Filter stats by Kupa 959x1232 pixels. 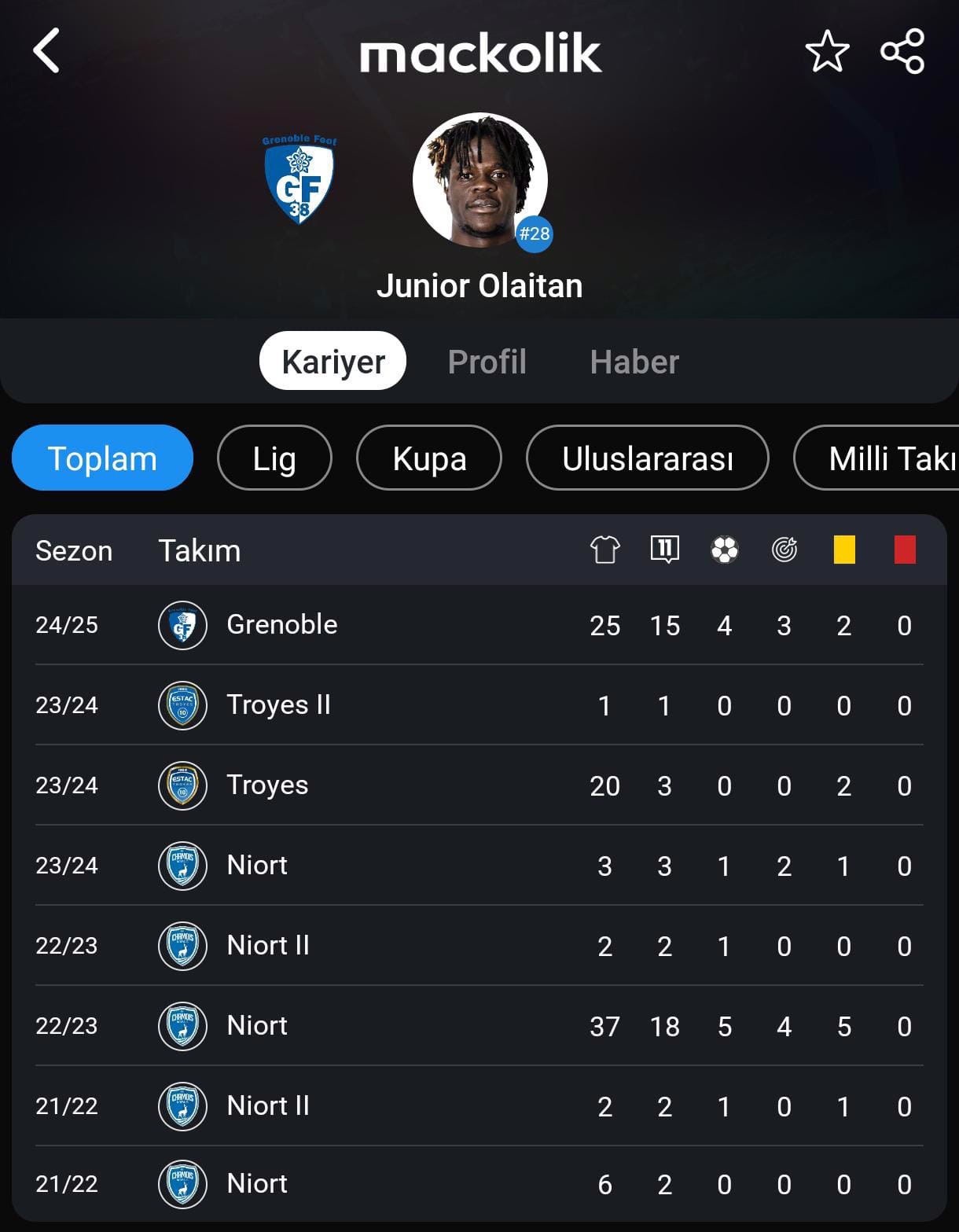pyautogui.click(x=429, y=458)
